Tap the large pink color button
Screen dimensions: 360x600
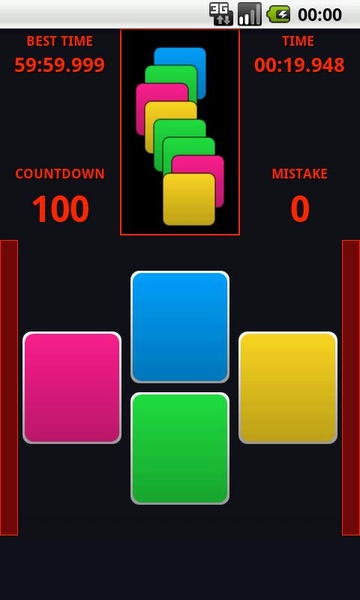72,388
